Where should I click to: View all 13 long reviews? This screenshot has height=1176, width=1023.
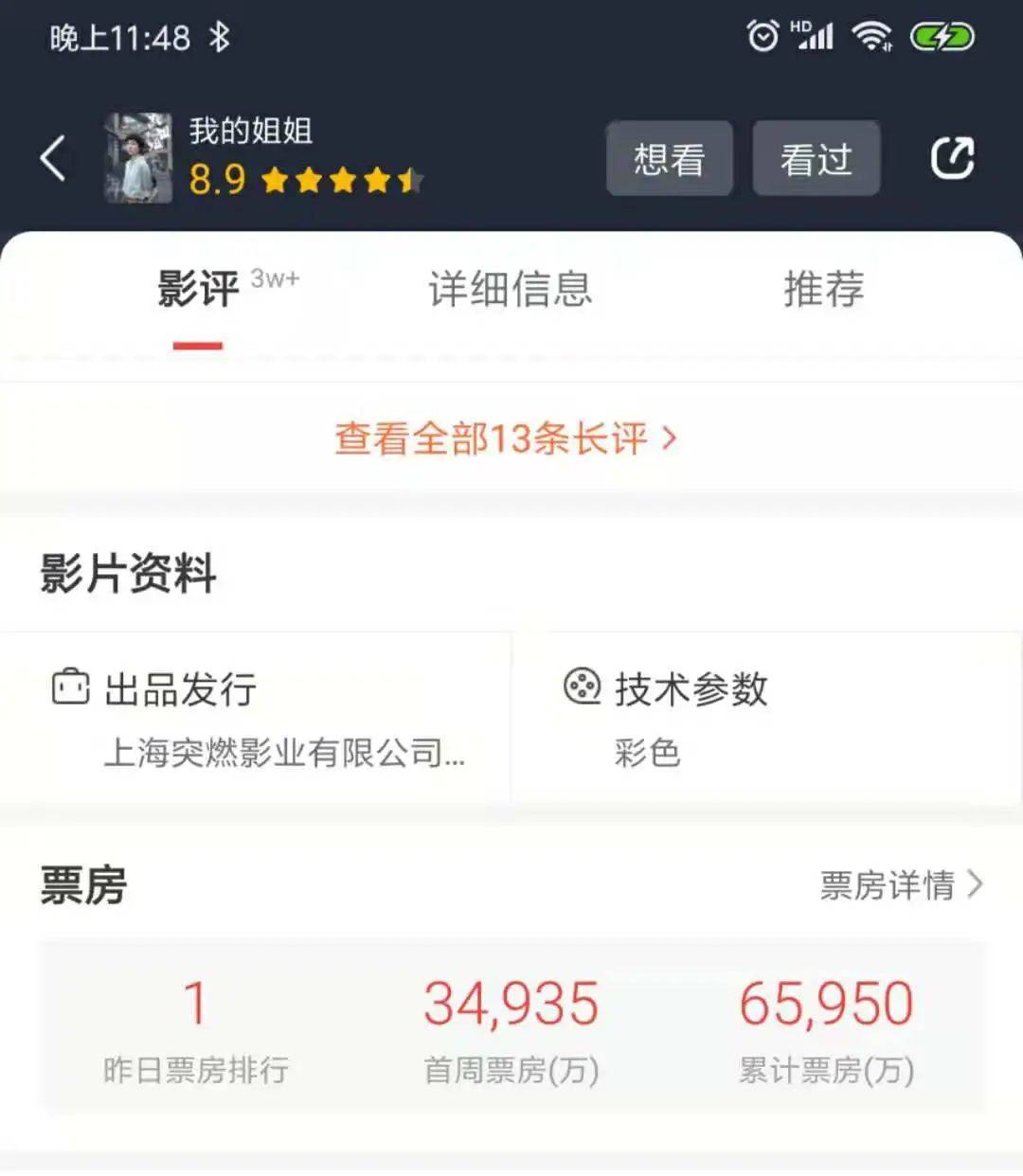click(506, 438)
